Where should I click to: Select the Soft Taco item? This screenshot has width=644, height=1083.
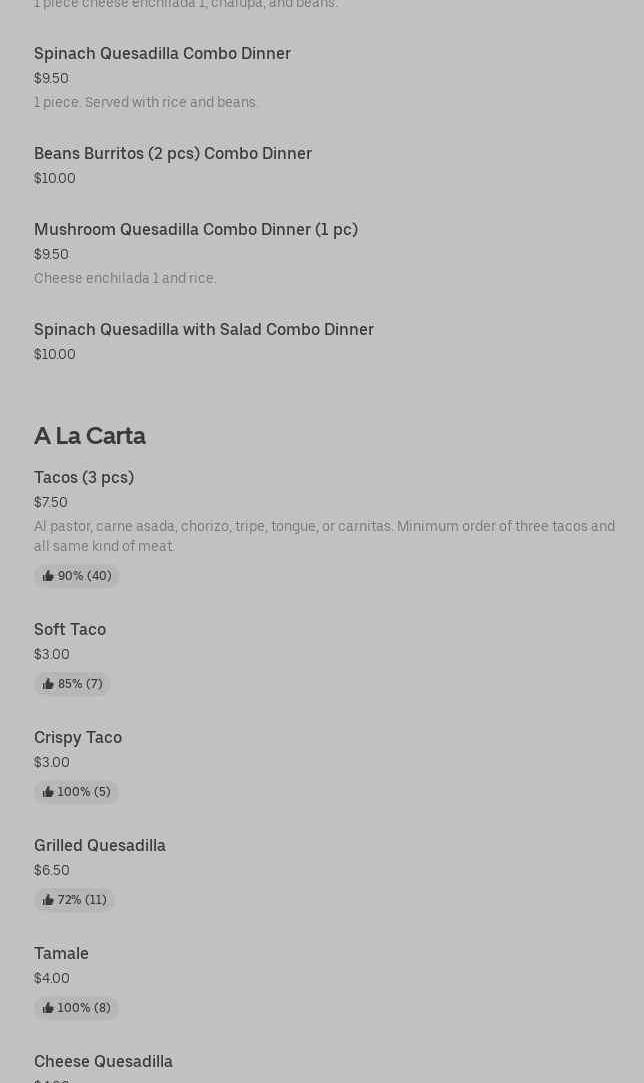[70, 630]
